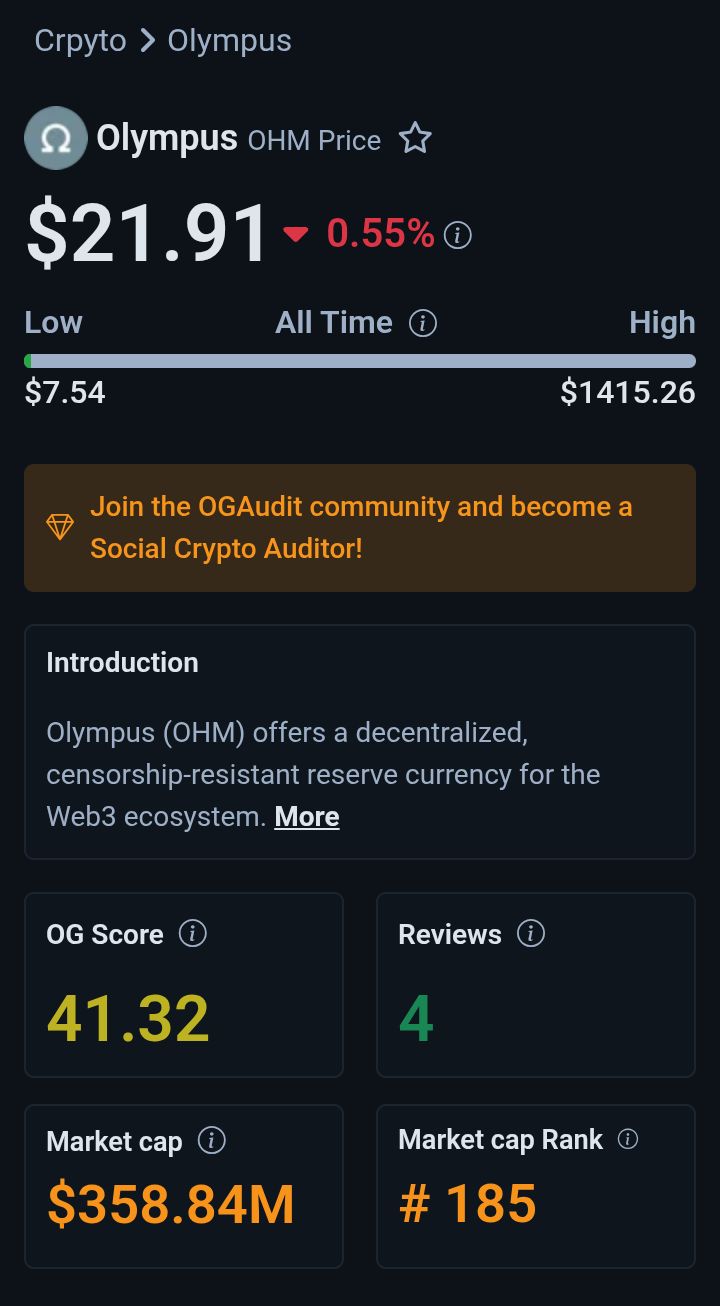The height and width of the screenshot is (1306, 720).
Task: Go back to Crpyto breadcrumb
Action: click(80, 41)
